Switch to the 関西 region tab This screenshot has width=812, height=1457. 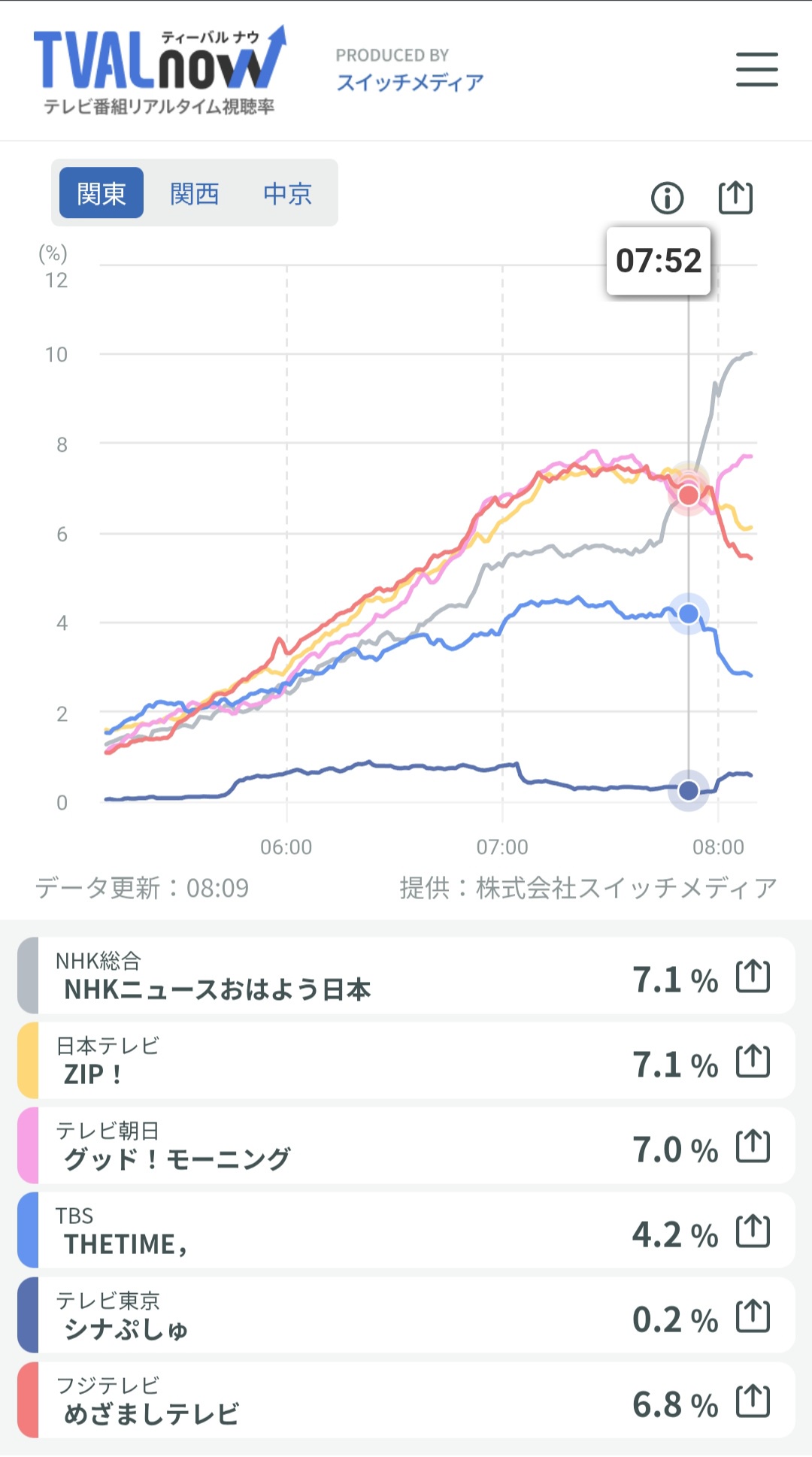[195, 194]
